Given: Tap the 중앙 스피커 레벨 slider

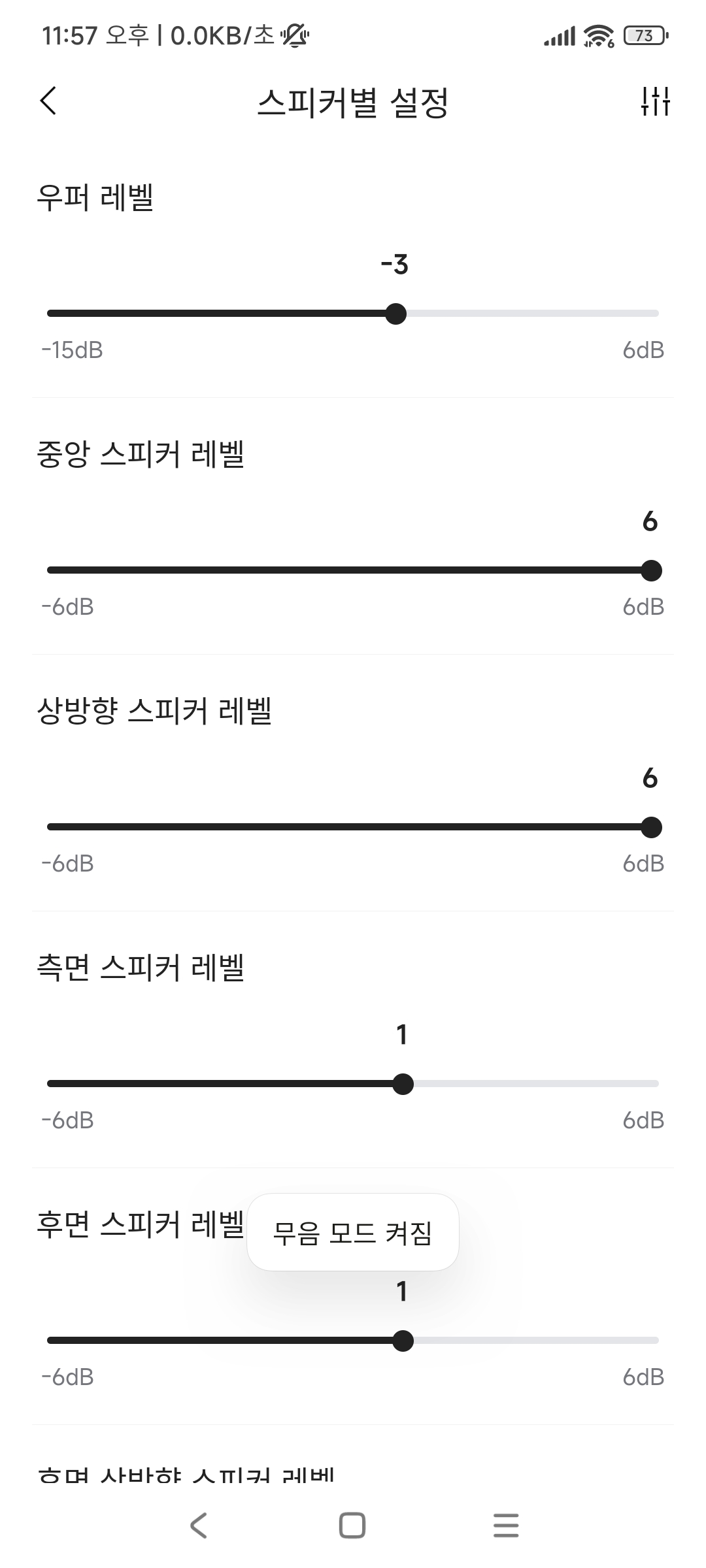Looking at the screenshot, I should [x=353, y=570].
